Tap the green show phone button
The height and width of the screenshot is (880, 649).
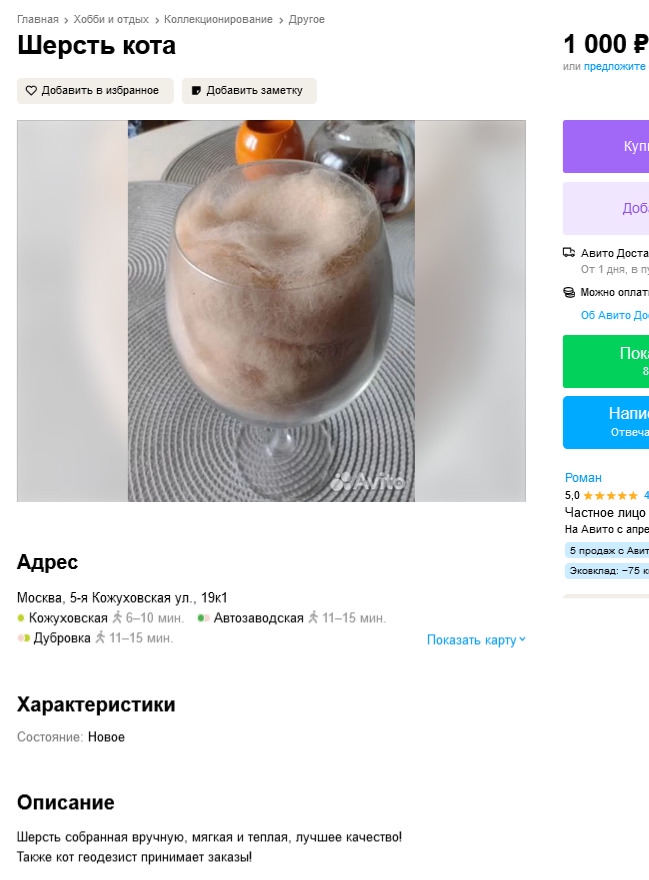tap(606, 361)
